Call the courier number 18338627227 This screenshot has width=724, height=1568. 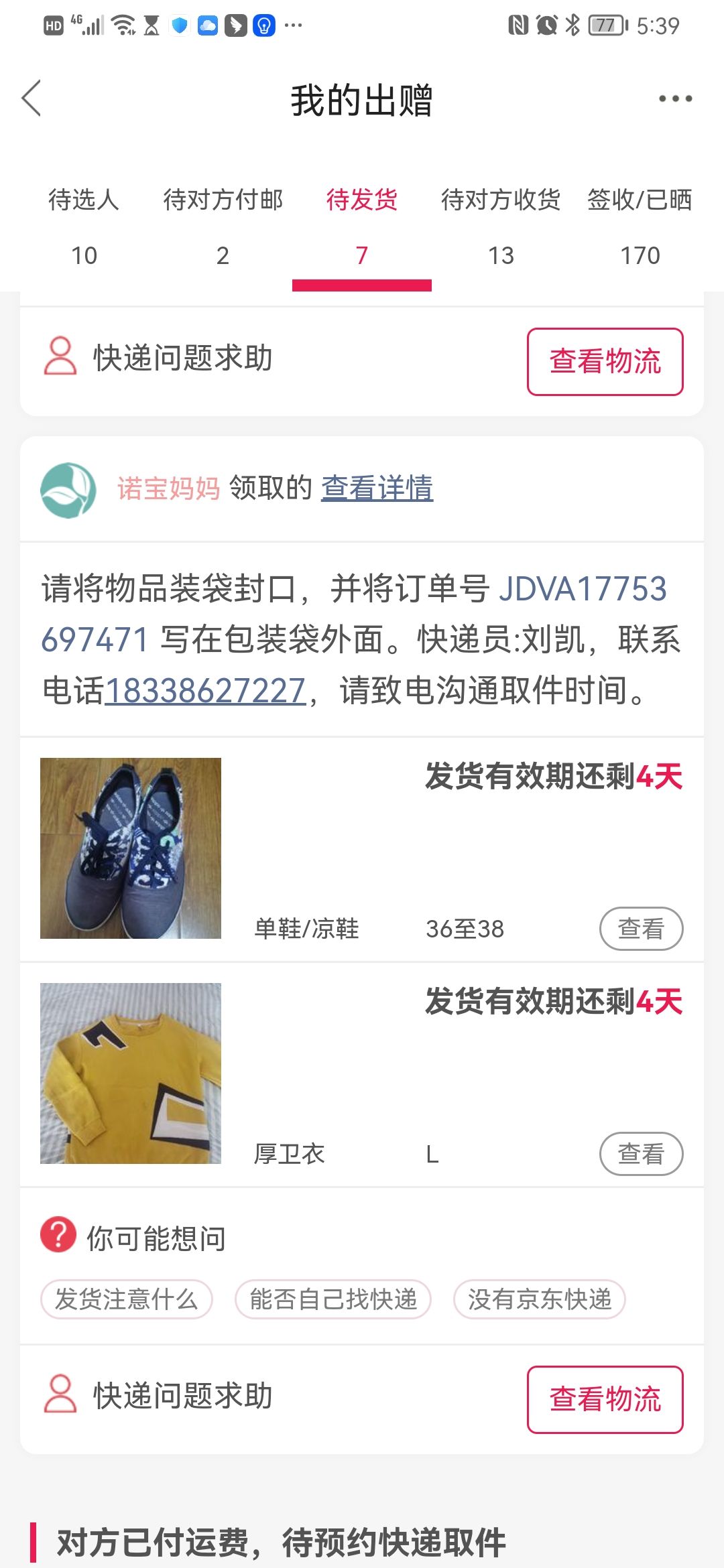click(x=205, y=691)
